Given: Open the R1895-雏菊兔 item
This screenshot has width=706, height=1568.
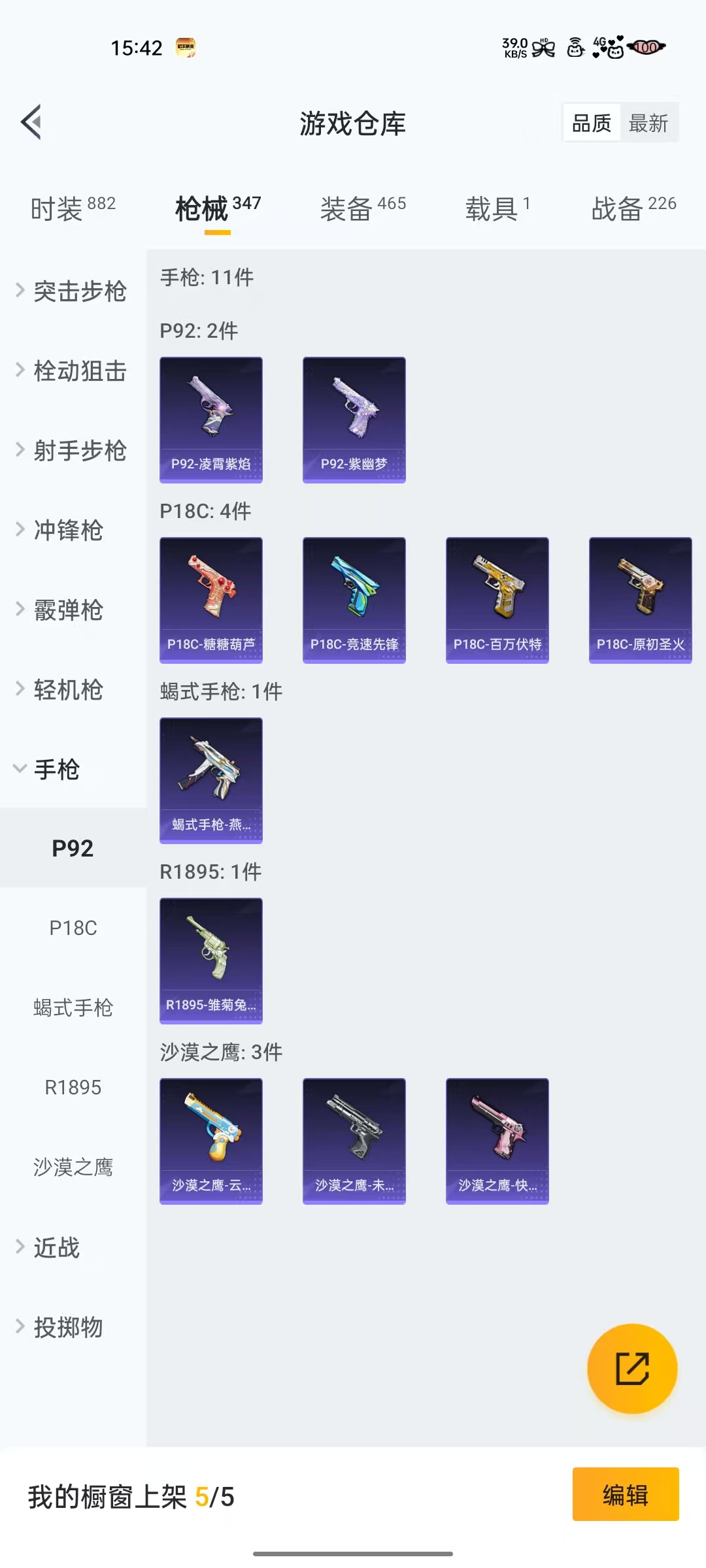Looking at the screenshot, I should click(211, 960).
